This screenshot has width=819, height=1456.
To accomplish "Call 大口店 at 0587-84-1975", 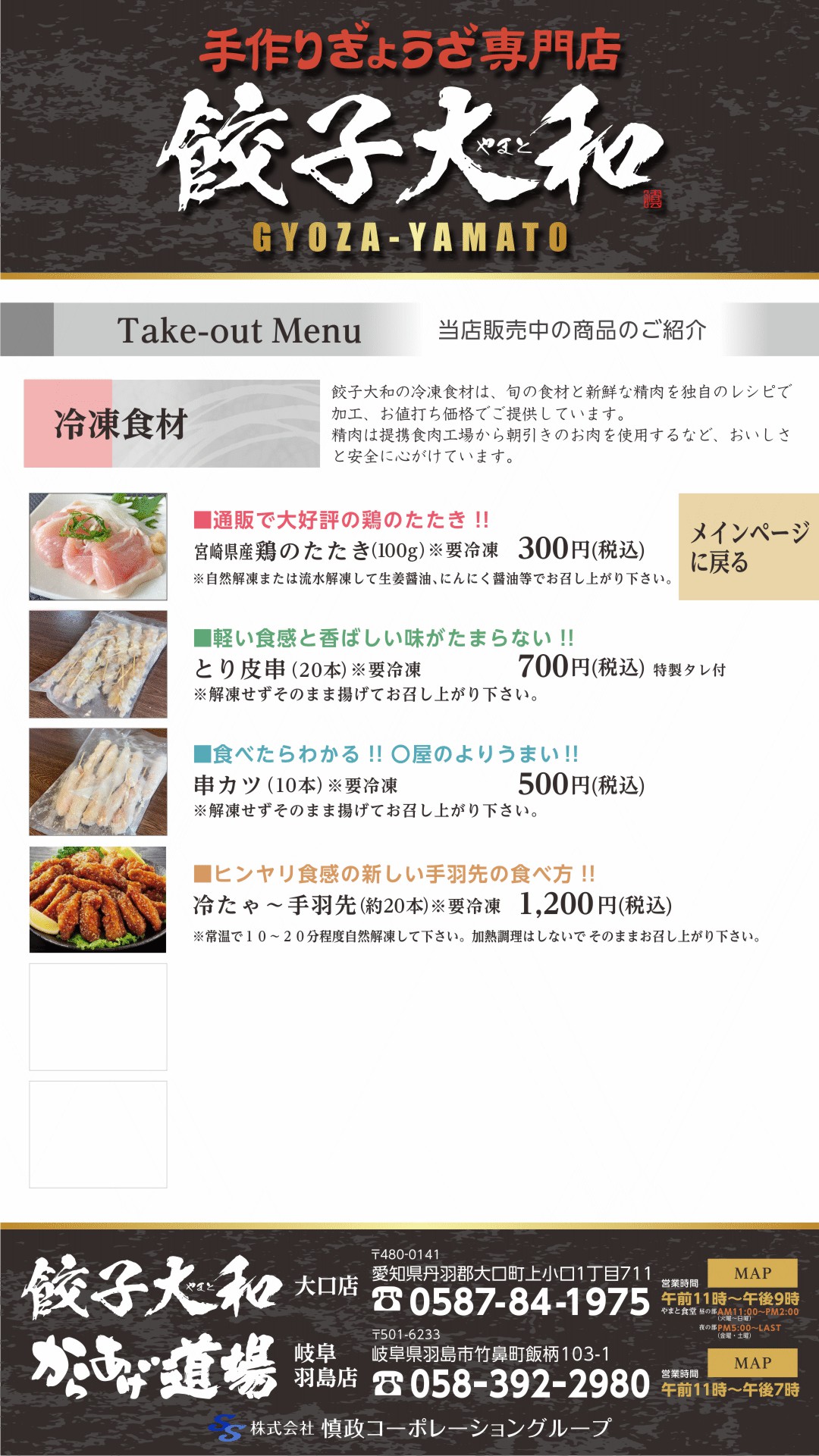I will [512, 1302].
